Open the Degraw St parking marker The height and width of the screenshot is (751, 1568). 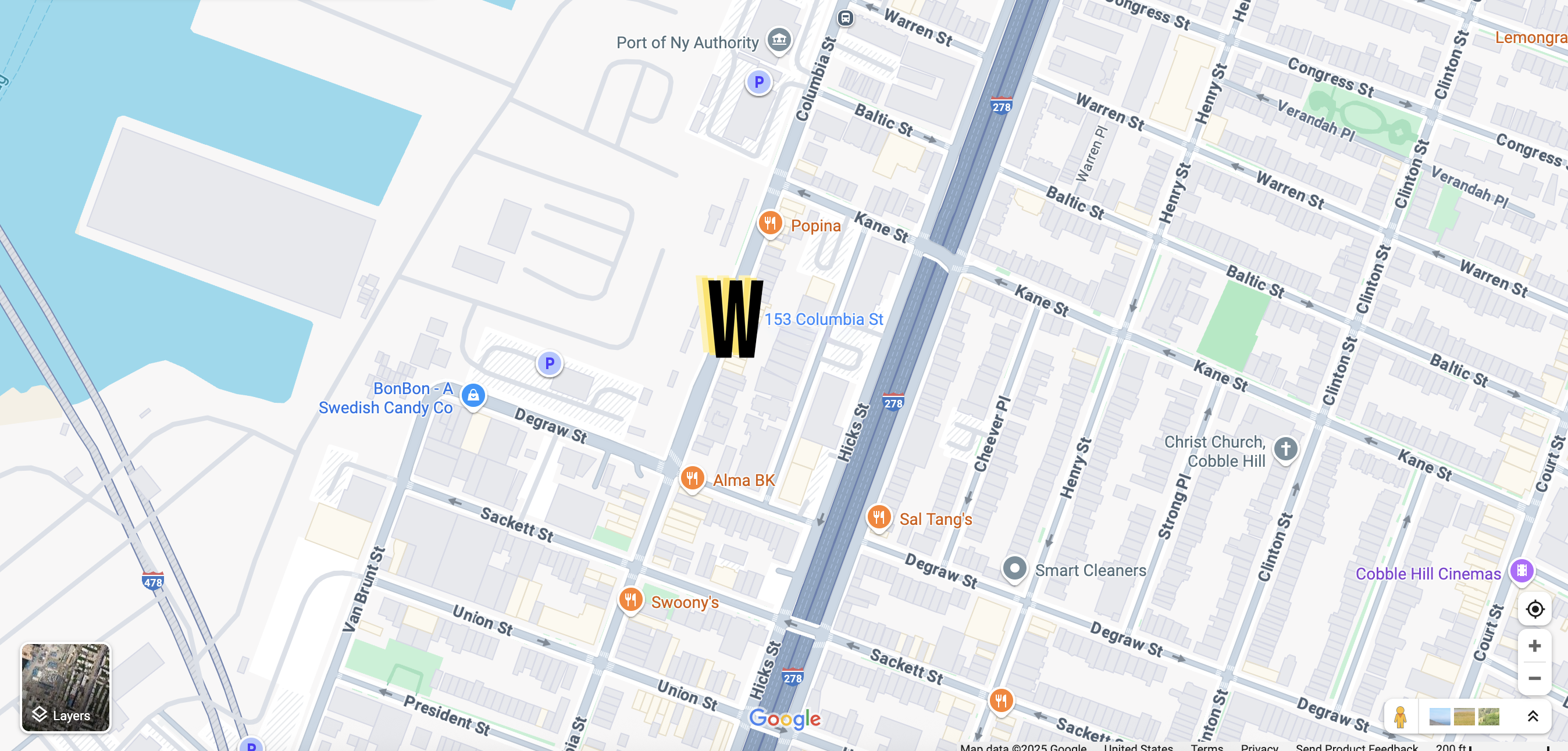coord(549,364)
